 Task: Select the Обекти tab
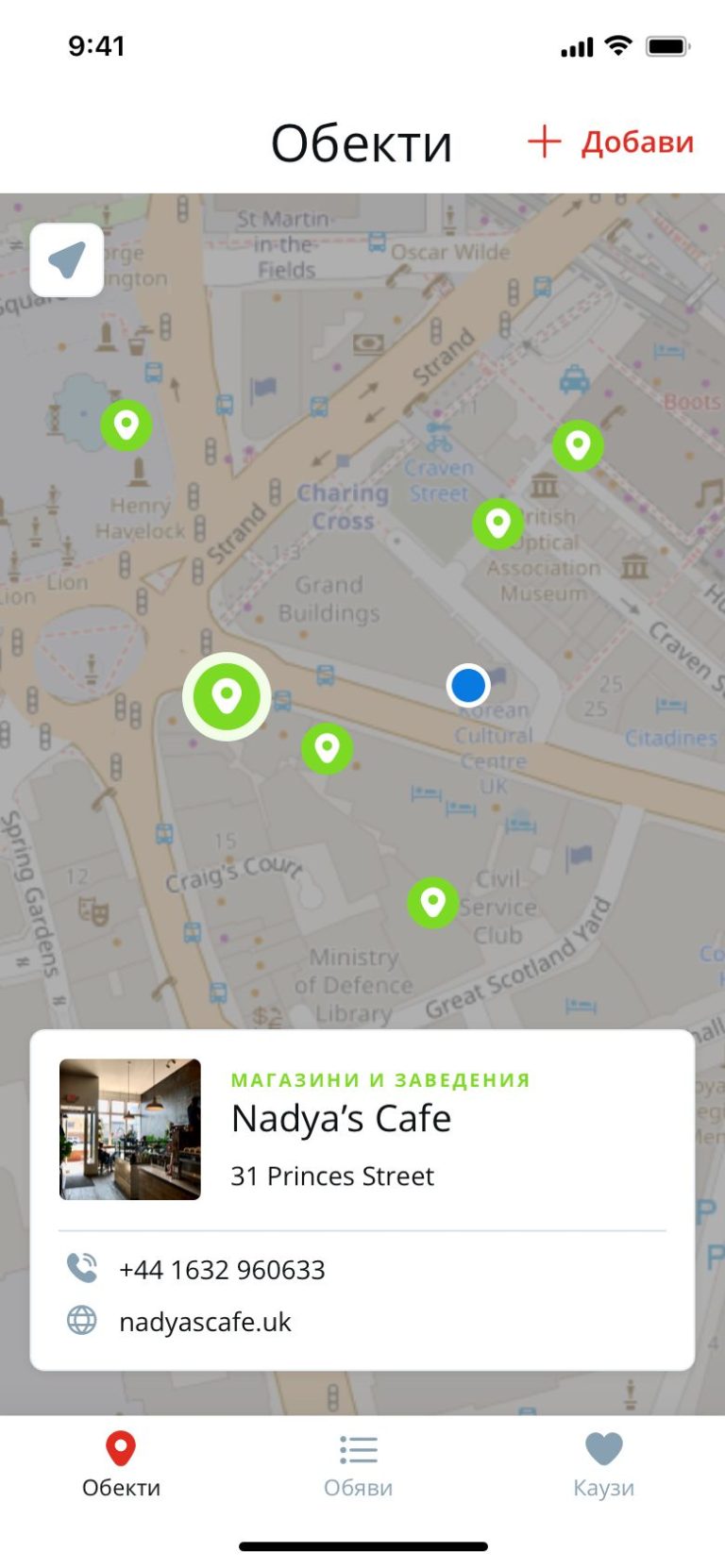tap(121, 1465)
